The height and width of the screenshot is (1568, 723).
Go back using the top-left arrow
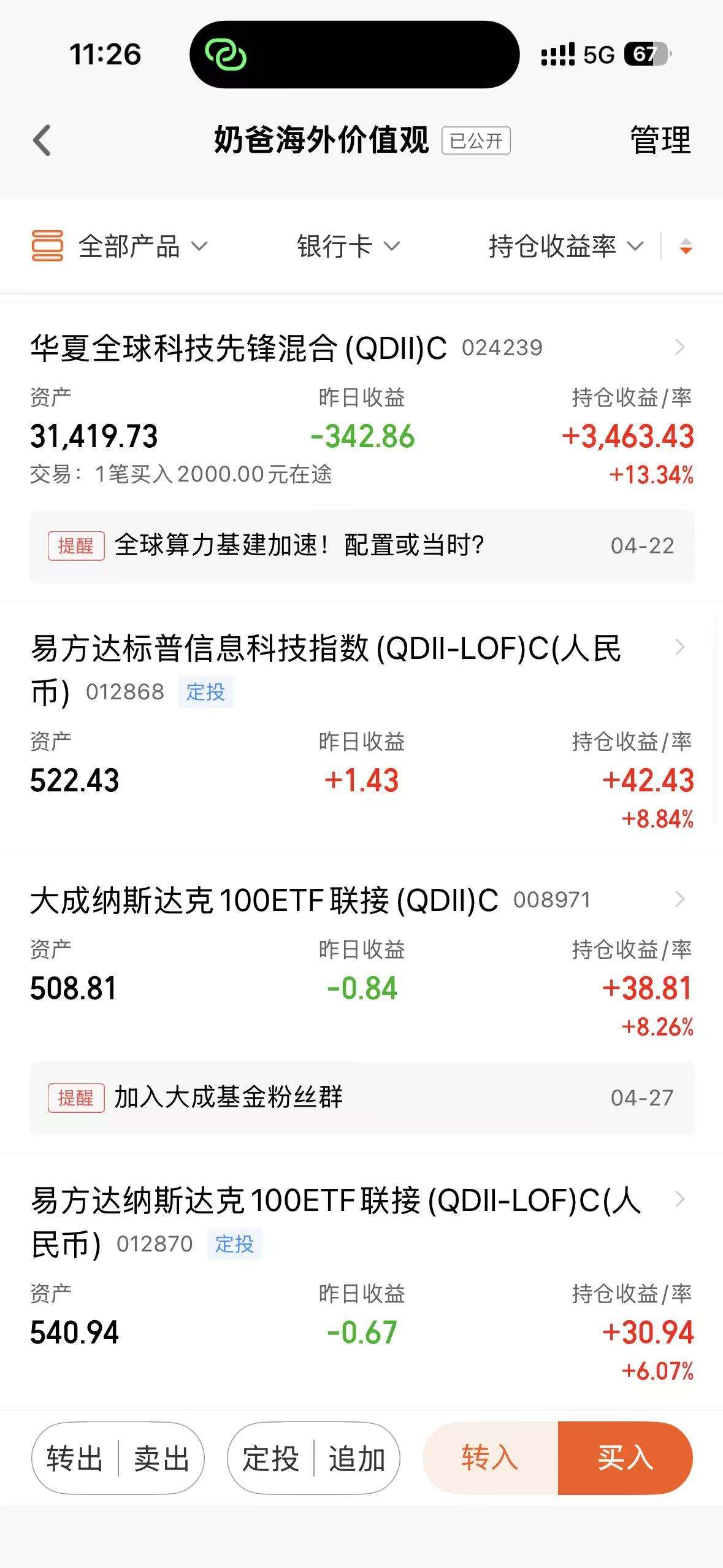pyautogui.click(x=42, y=140)
